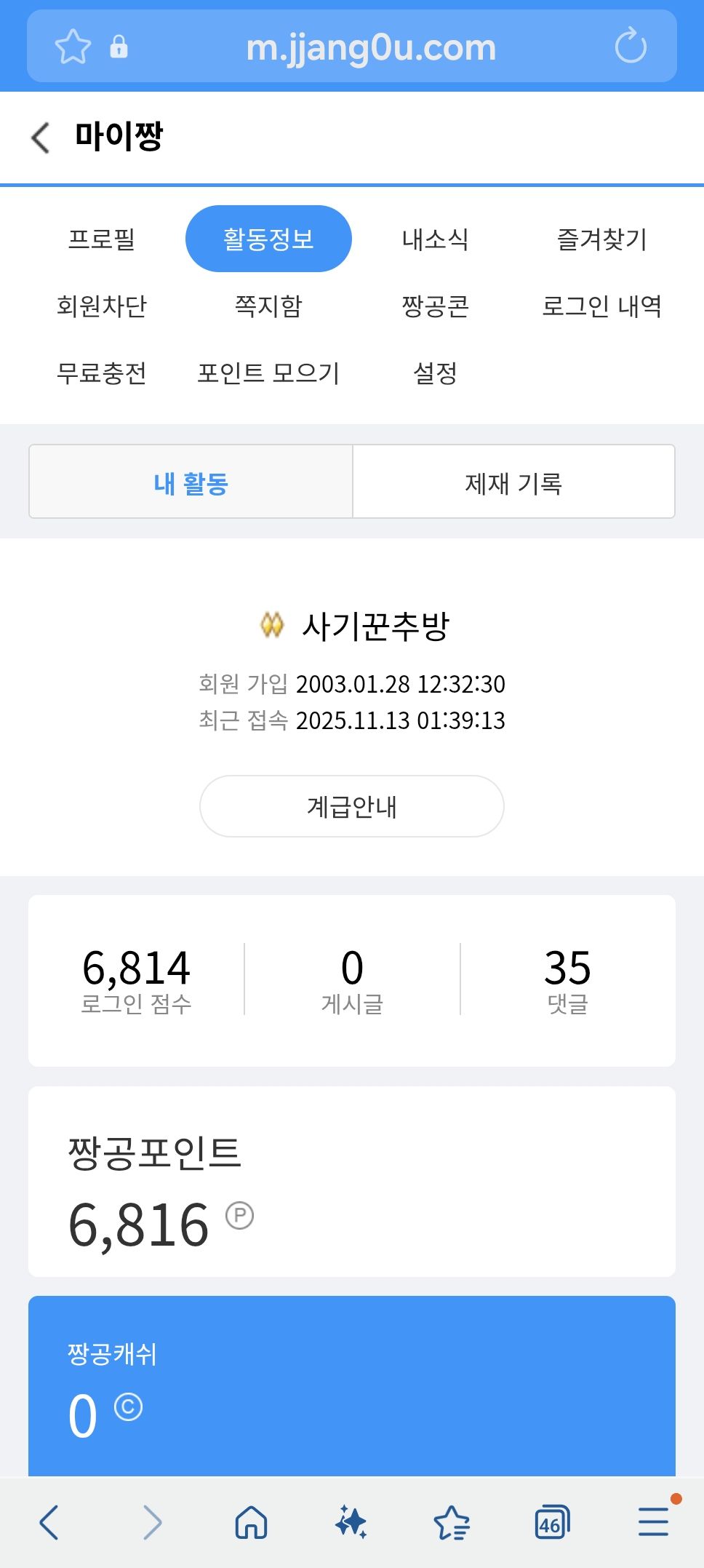Reload the page in the address bar
The image size is (704, 1568).
(x=630, y=47)
